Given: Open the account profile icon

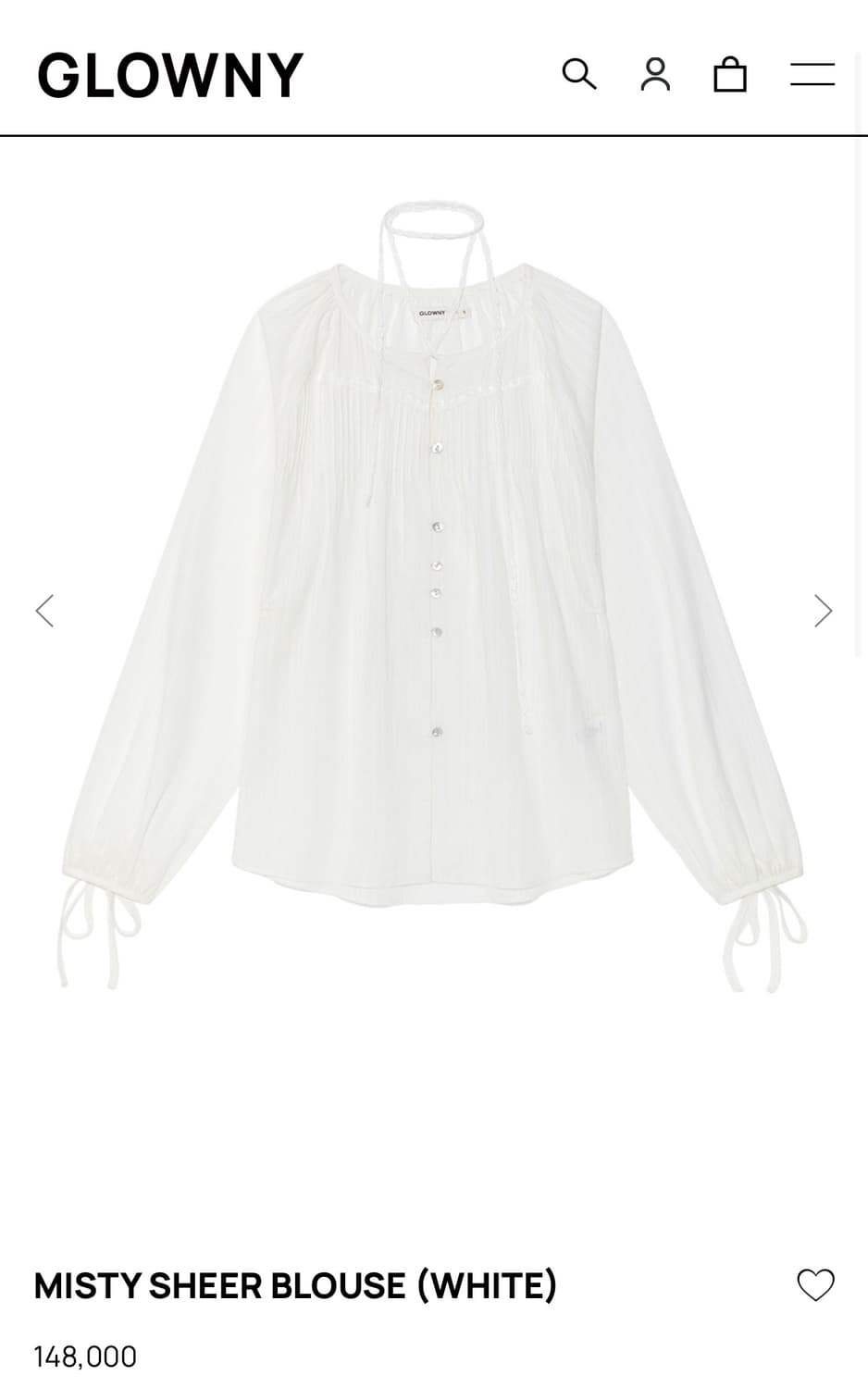Looking at the screenshot, I should (x=656, y=74).
